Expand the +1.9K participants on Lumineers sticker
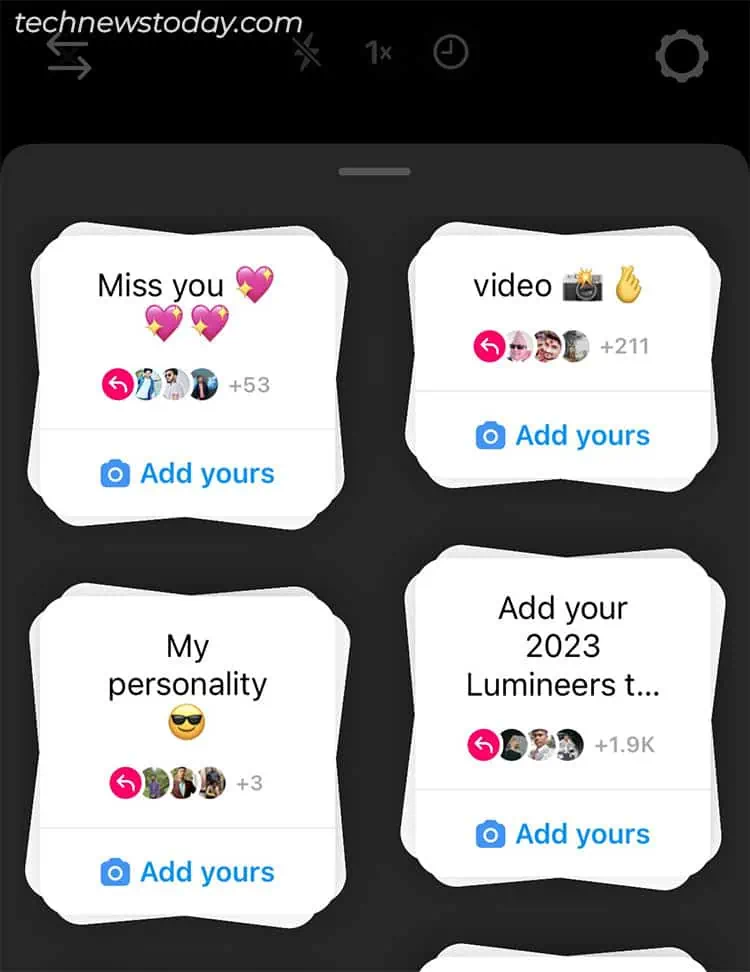Screen dimensions: 750x972 pos(625,744)
